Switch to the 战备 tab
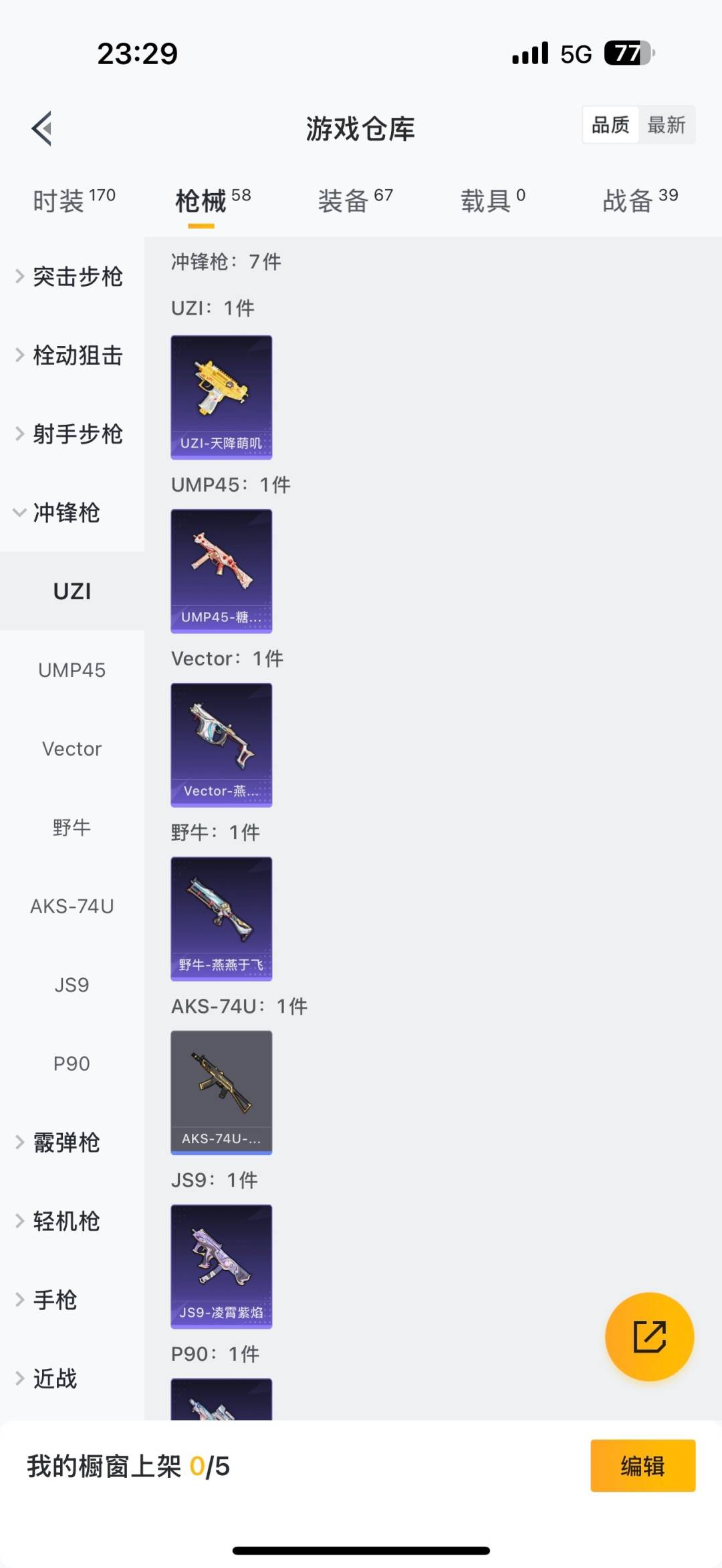Viewport: 722px width, 1568px height. click(x=640, y=200)
